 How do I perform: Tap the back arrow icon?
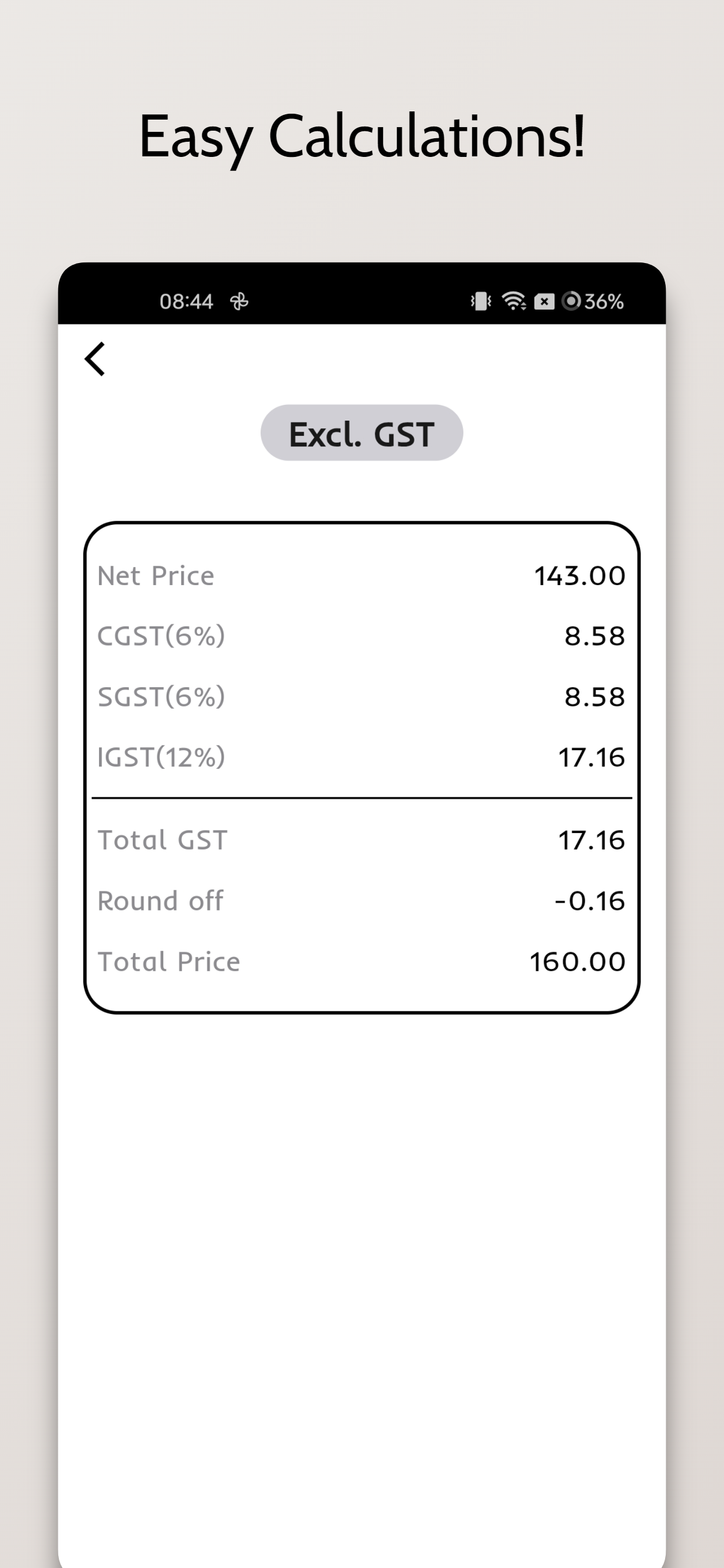[x=95, y=360]
